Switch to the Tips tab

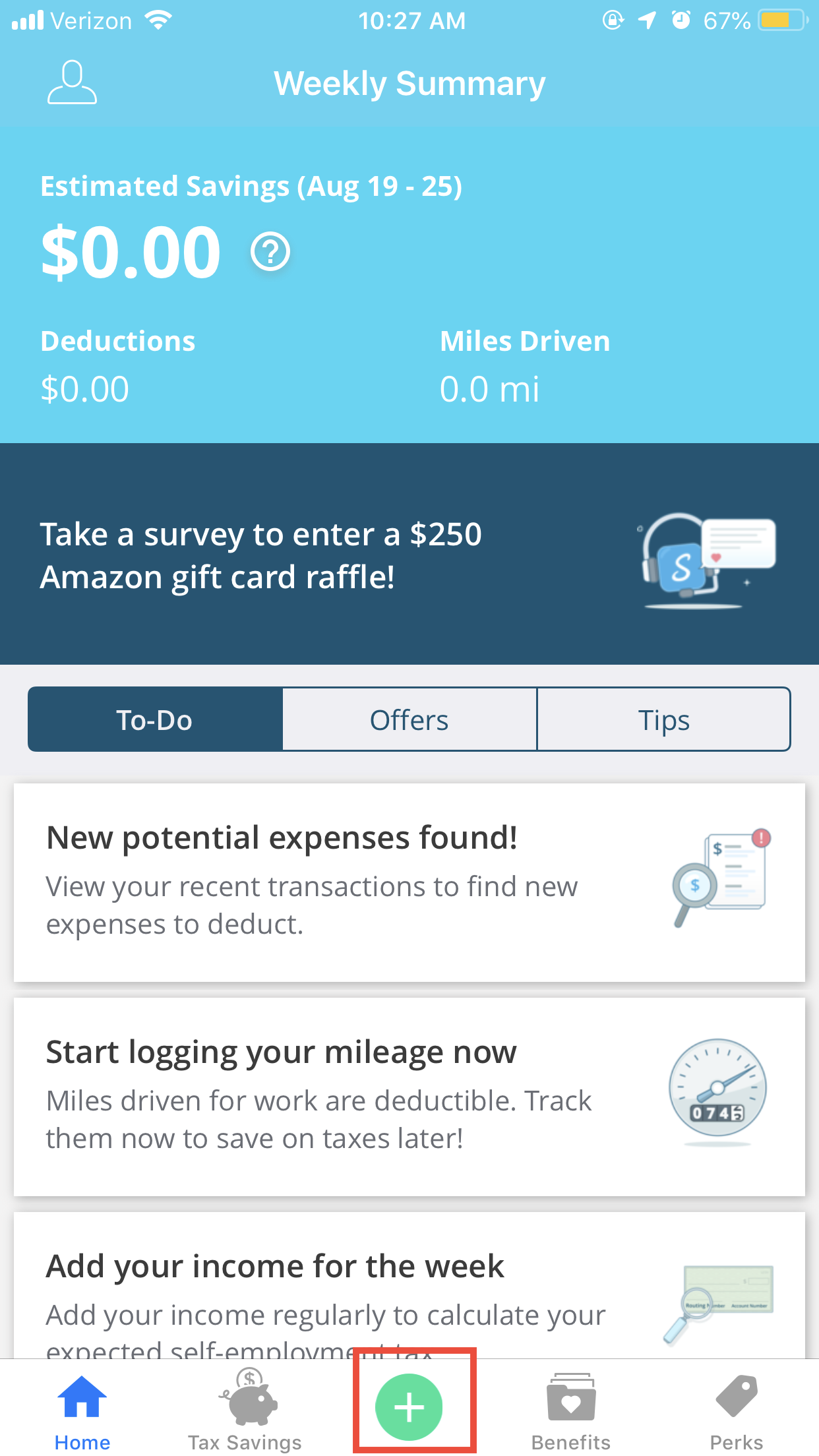664,719
